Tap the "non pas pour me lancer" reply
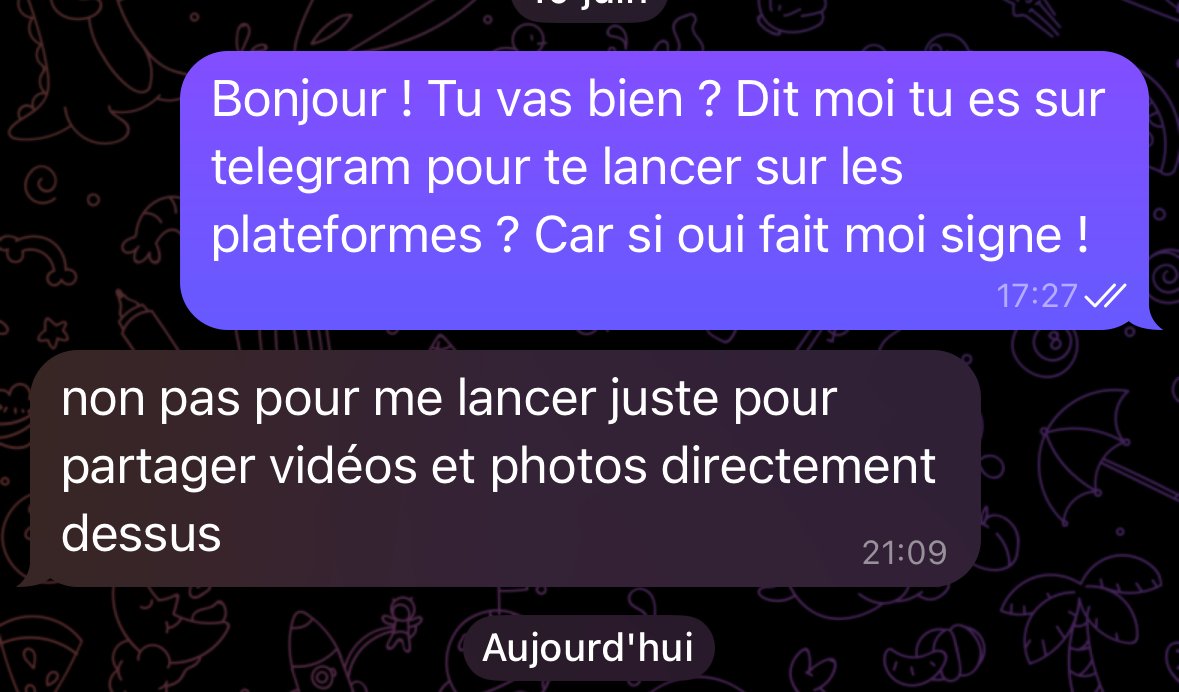This screenshot has height=692, width=1179. (x=500, y=468)
